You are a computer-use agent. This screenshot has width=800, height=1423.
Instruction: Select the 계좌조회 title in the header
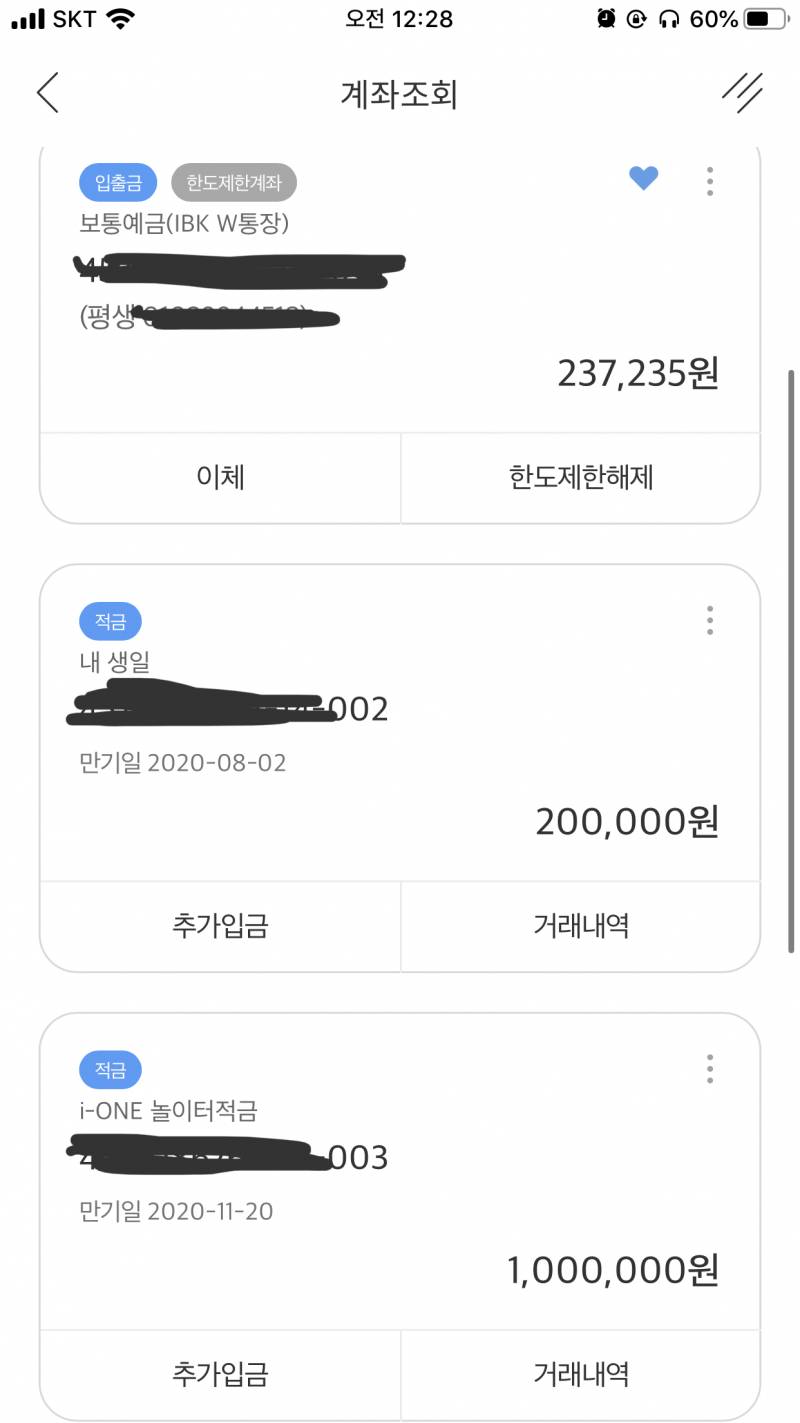click(x=399, y=93)
